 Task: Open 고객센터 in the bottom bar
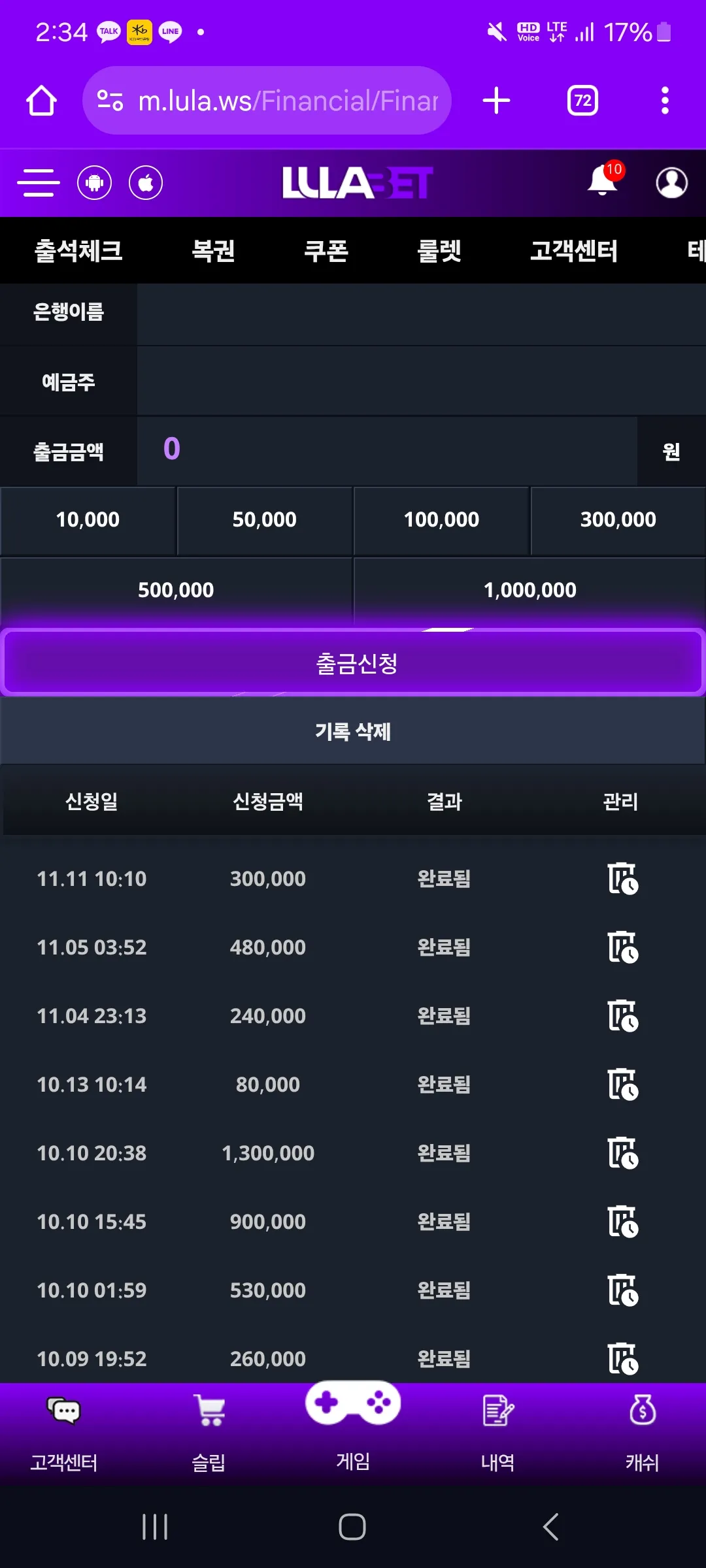tap(64, 1434)
